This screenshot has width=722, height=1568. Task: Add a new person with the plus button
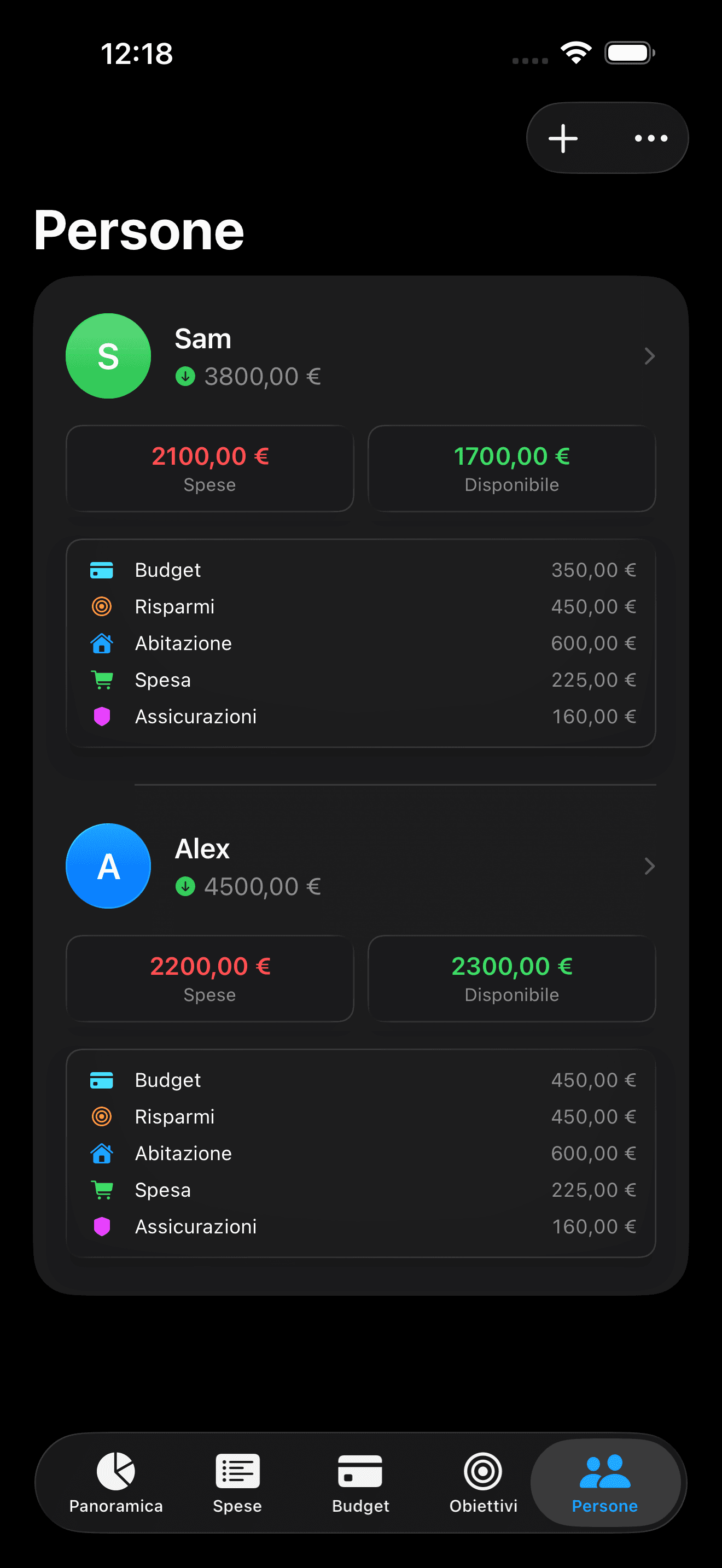[x=563, y=139]
